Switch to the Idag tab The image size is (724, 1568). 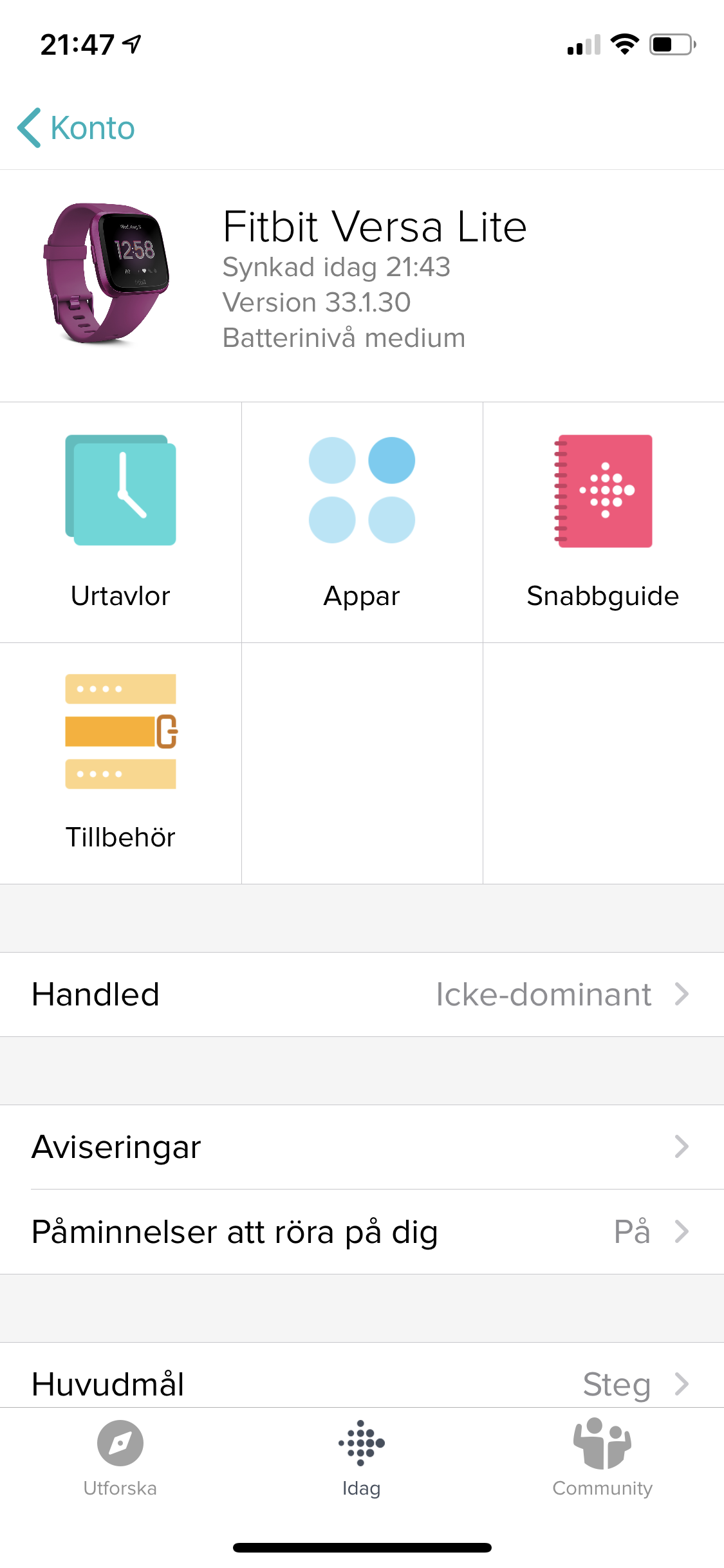click(x=362, y=1459)
